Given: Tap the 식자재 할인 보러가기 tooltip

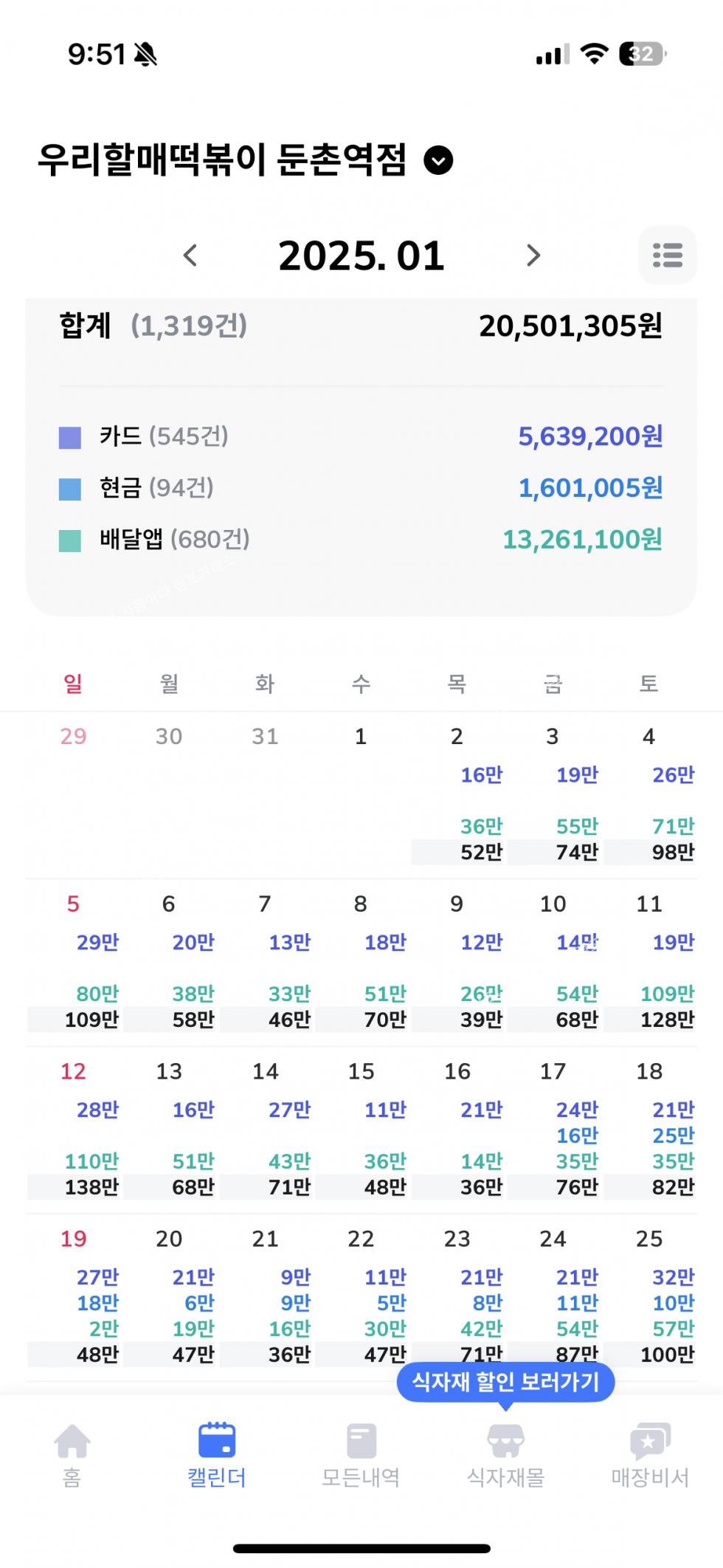Looking at the screenshot, I should pos(505,1381).
